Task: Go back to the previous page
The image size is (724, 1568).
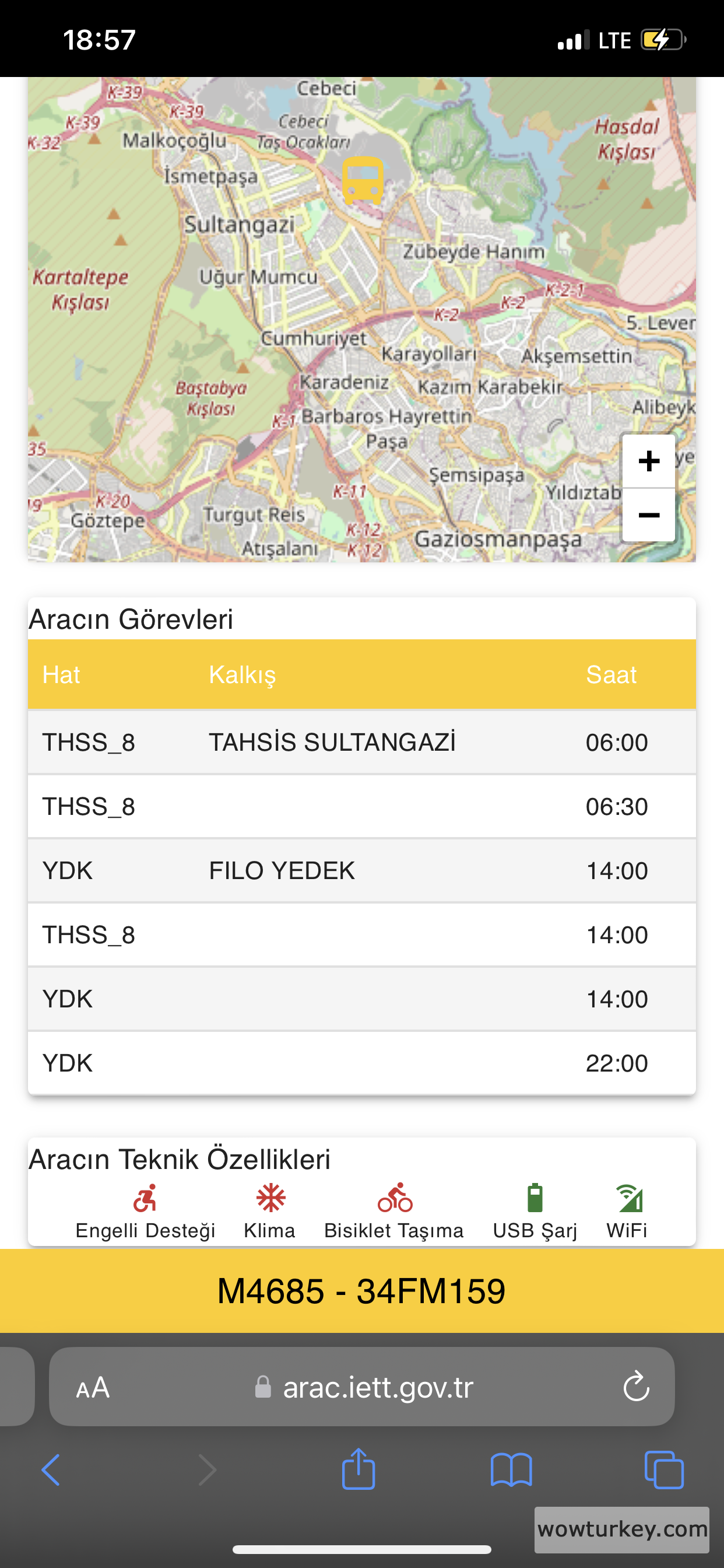Action: [x=51, y=1471]
